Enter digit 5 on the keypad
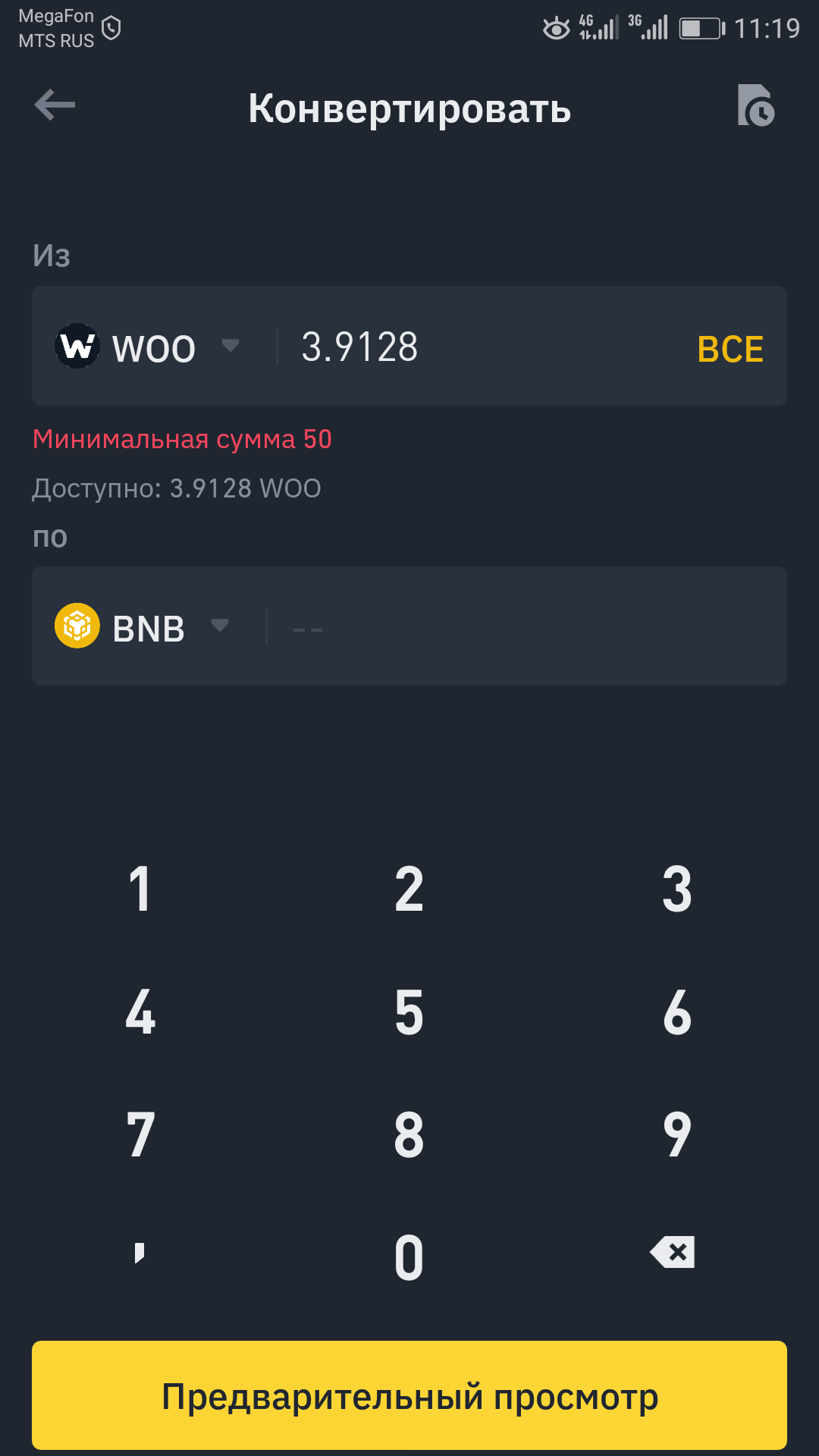The width and height of the screenshot is (819, 1456). [409, 1012]
